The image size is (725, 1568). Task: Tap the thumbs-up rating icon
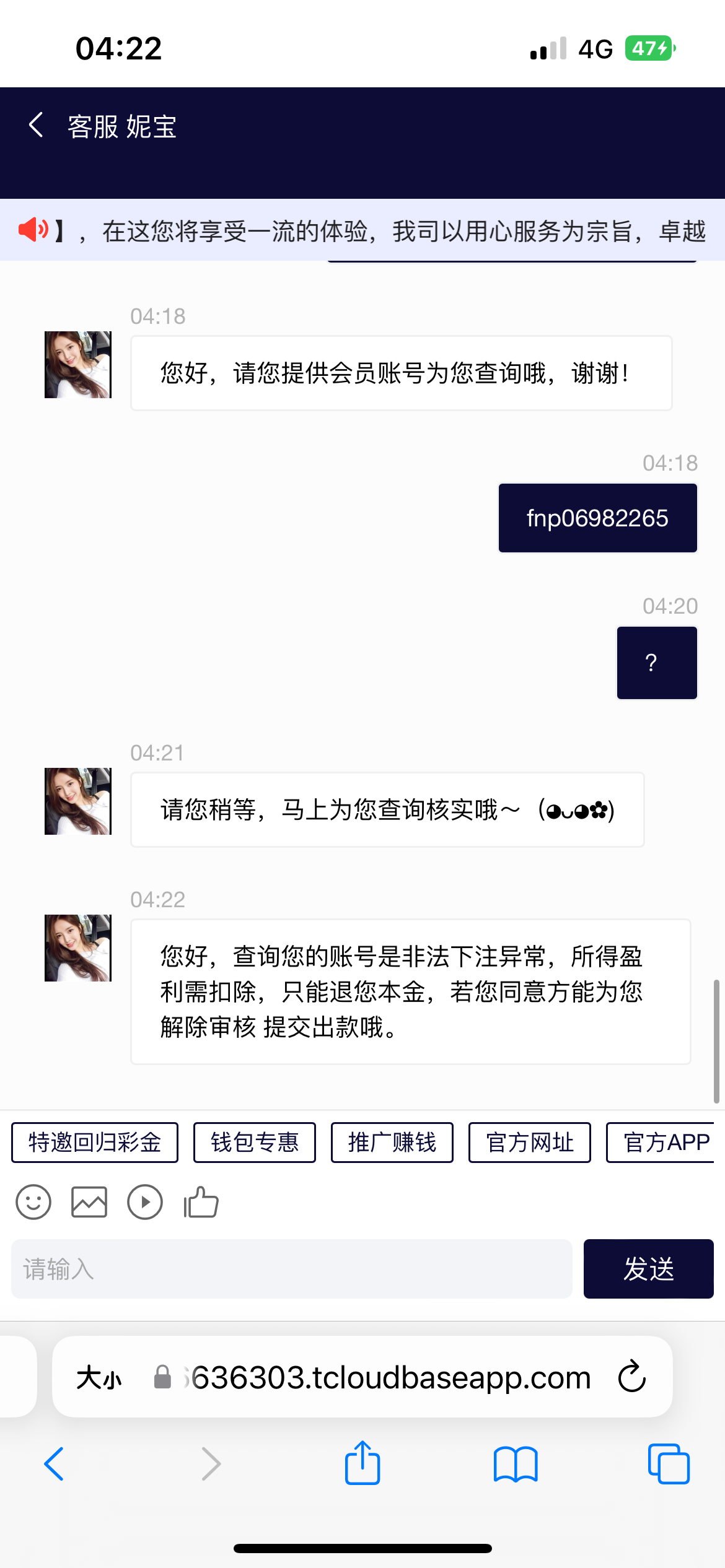click(x=200, y=1201)
